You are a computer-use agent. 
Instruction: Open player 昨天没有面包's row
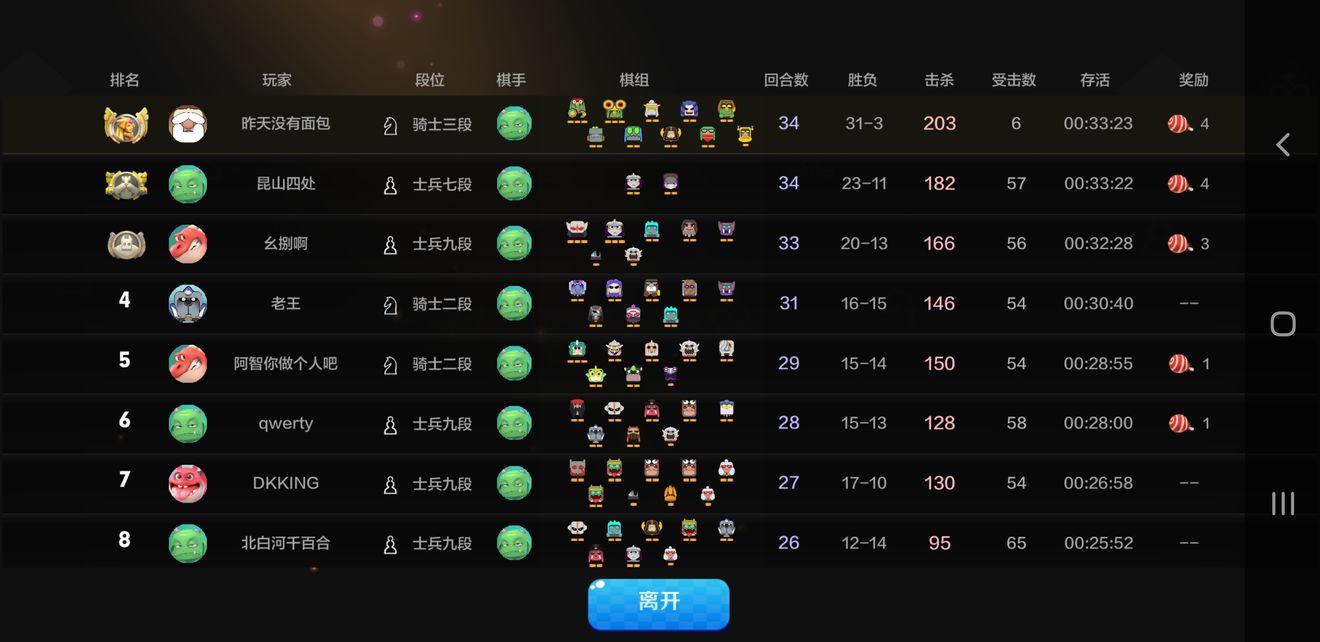click(x=286, y=124)
